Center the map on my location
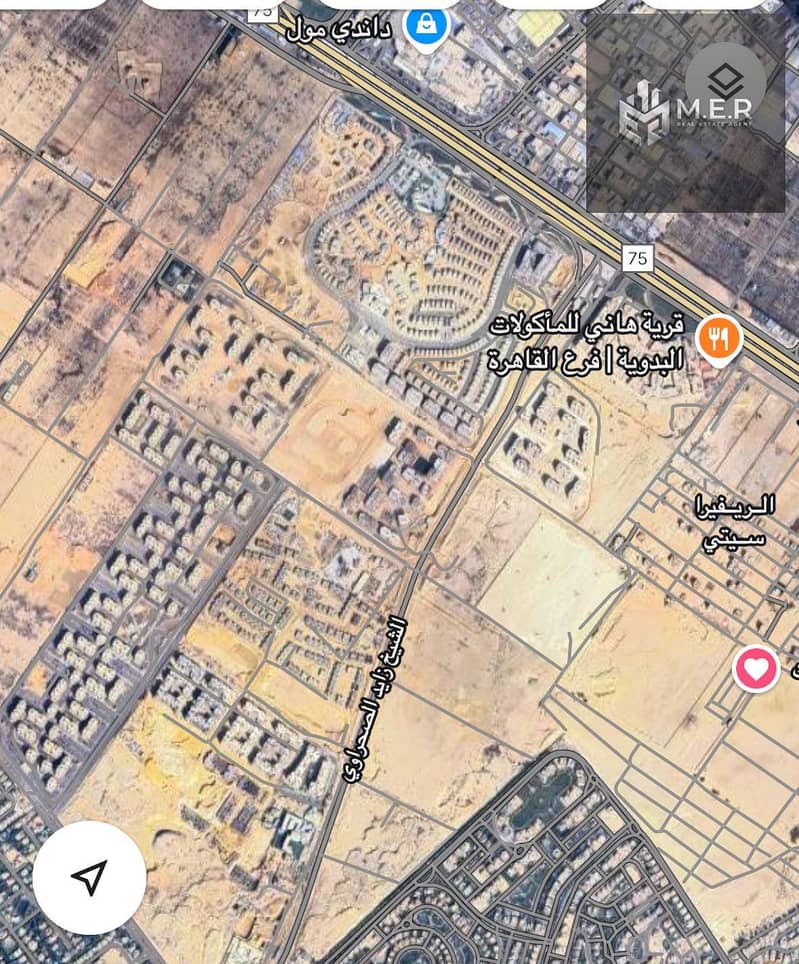Image resolution: width=799 pixels, height=964 pixels. coord(89,878)
